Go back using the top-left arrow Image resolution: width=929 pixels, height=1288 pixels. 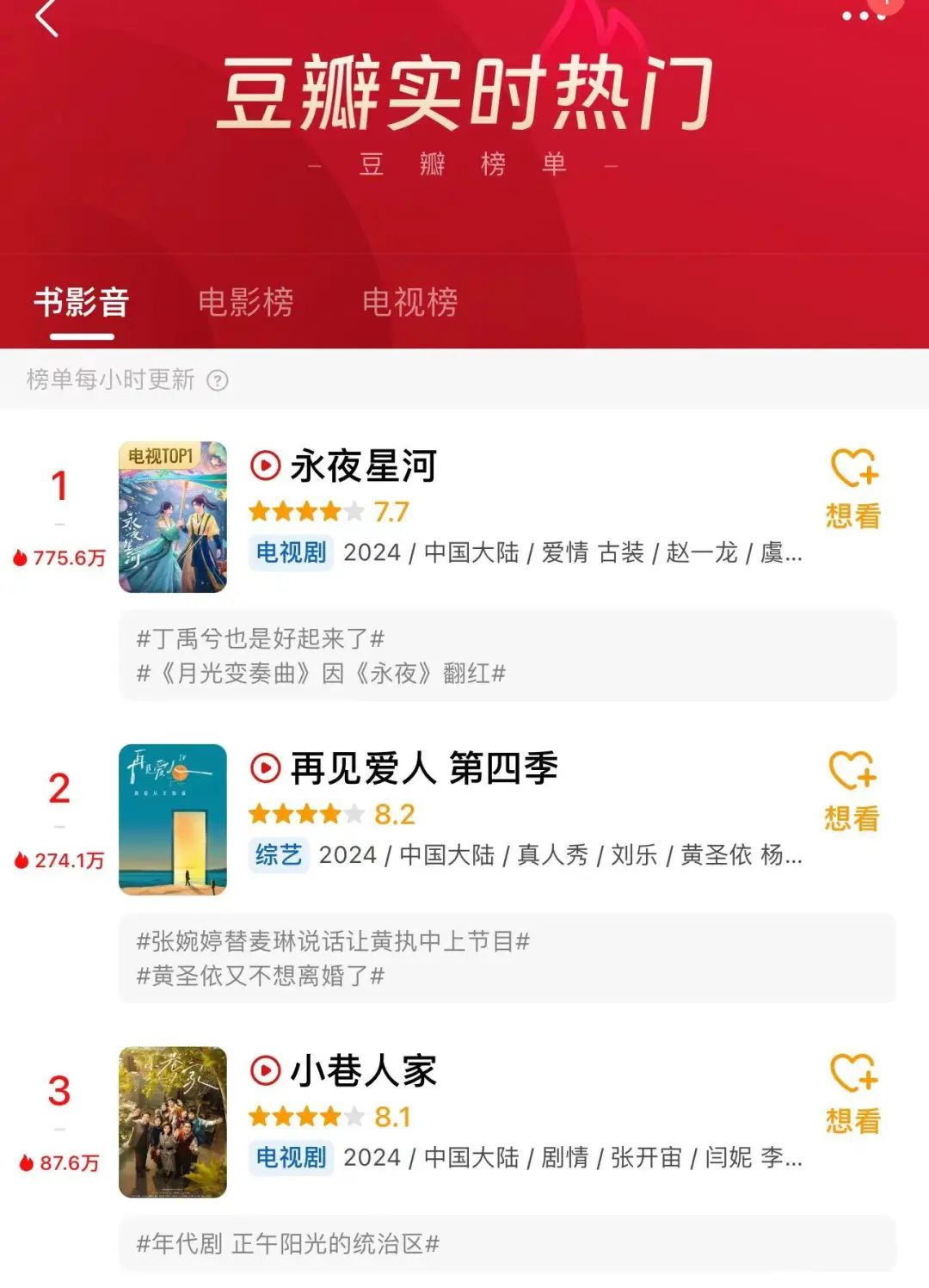tap(47, 18)
